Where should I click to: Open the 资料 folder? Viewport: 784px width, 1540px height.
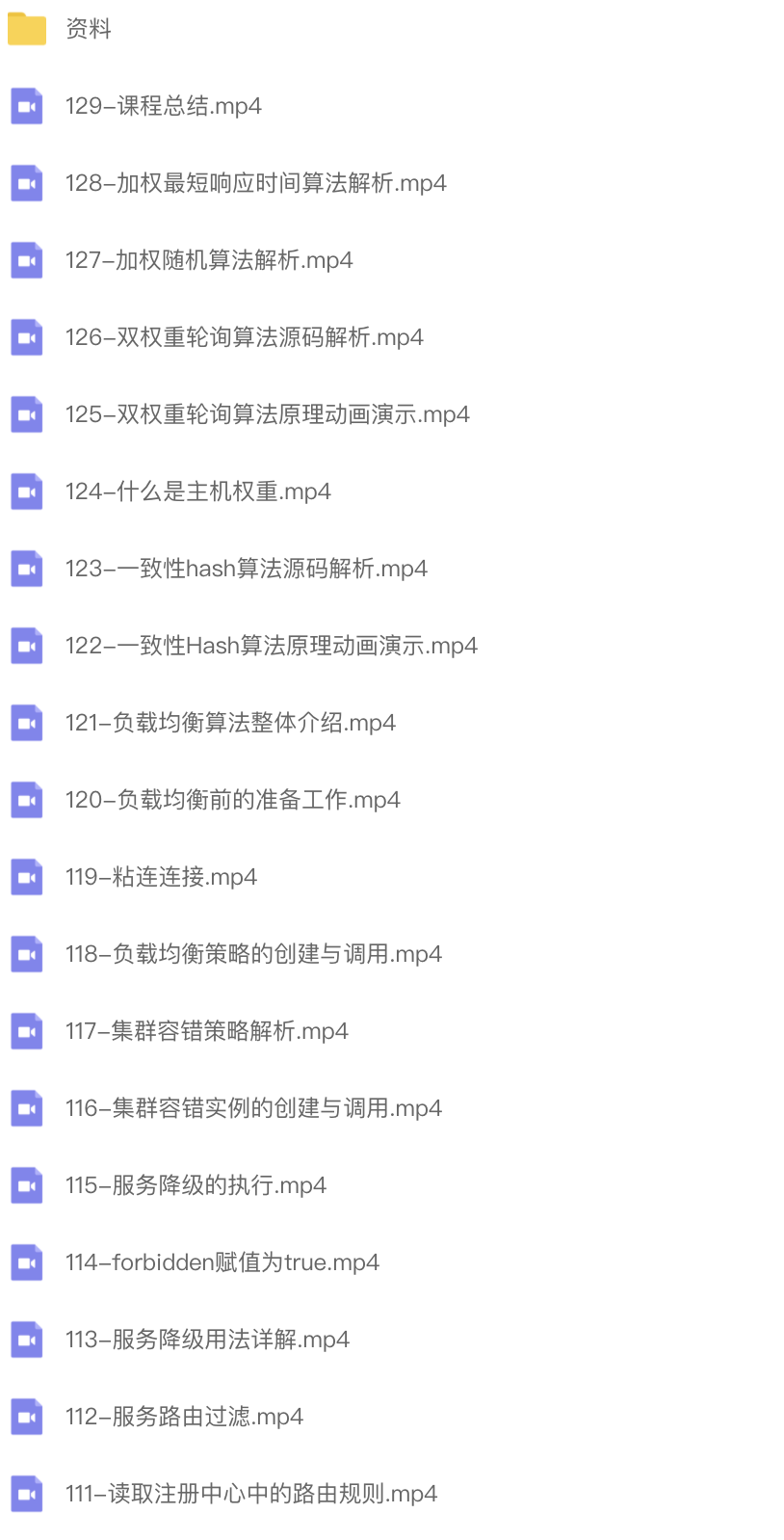click(88, 29)
